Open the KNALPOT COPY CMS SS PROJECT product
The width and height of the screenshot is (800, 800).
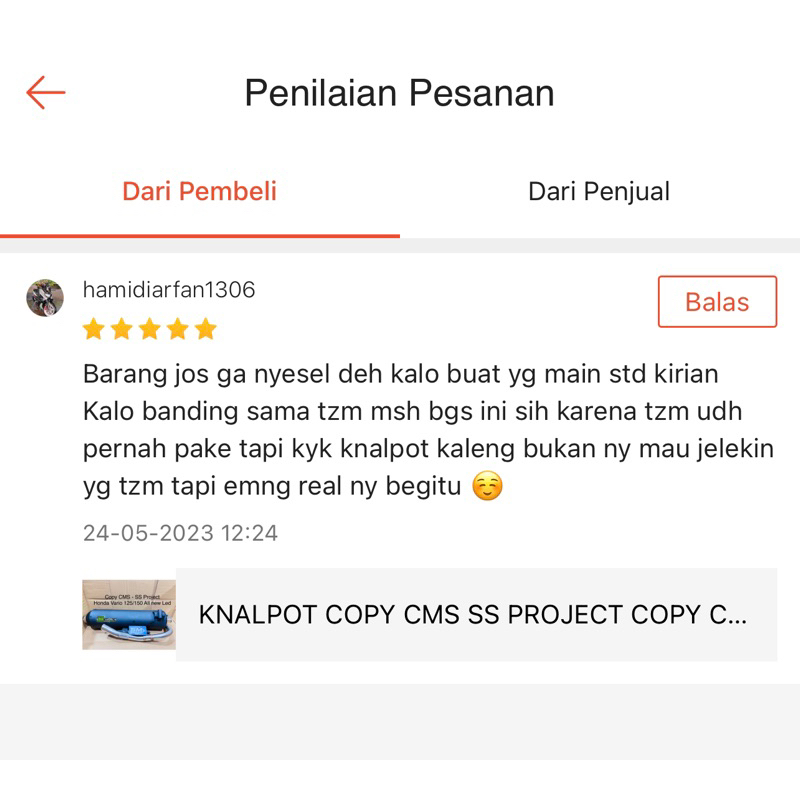[x=472, y=614]
